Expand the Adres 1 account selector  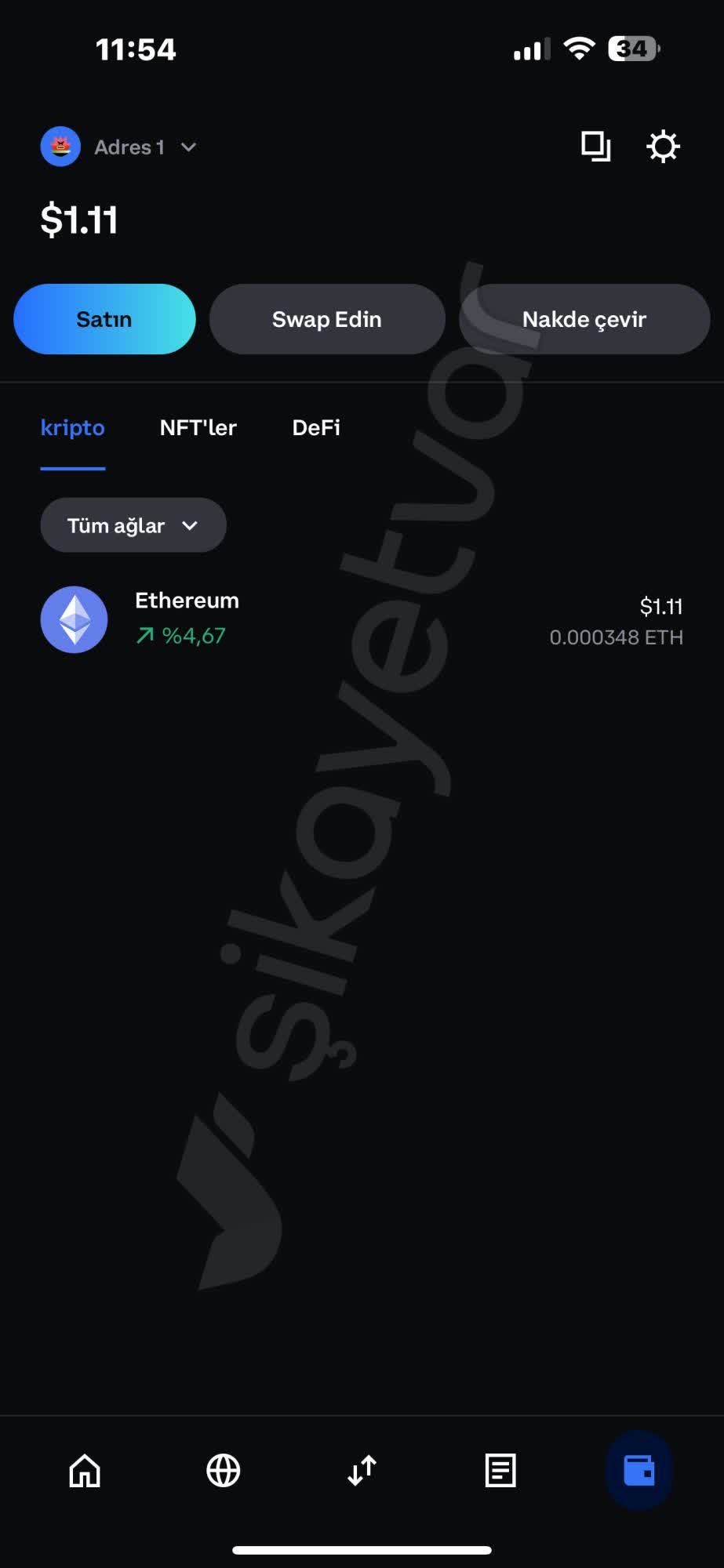(x=129, y=147)
